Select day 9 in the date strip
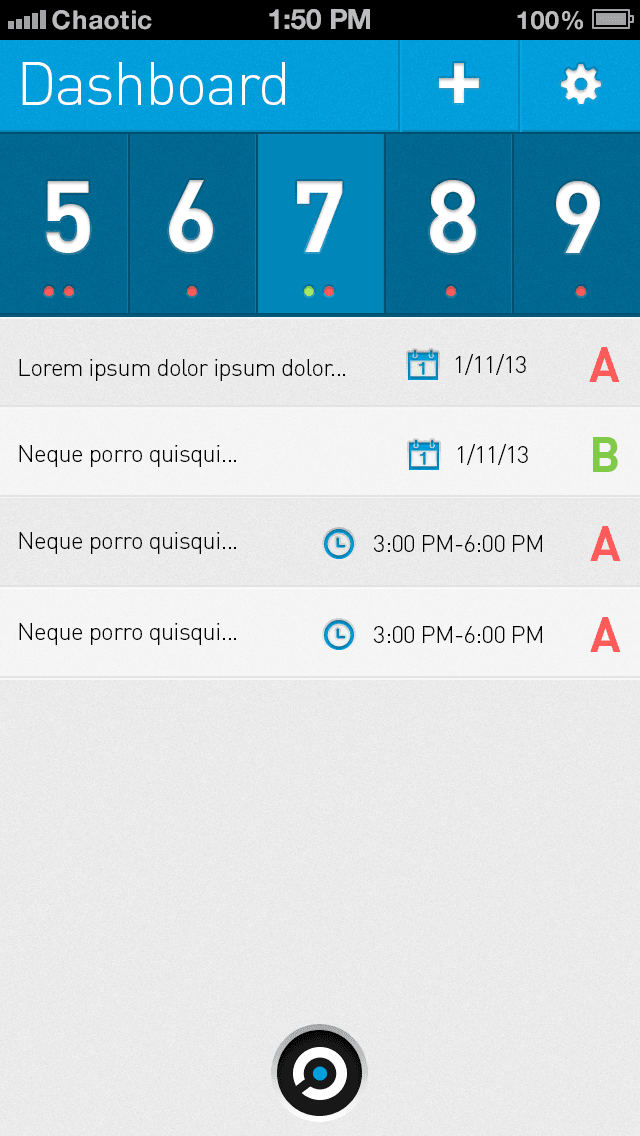Screen dimensions: 640x1136 (x=577, y=223)
